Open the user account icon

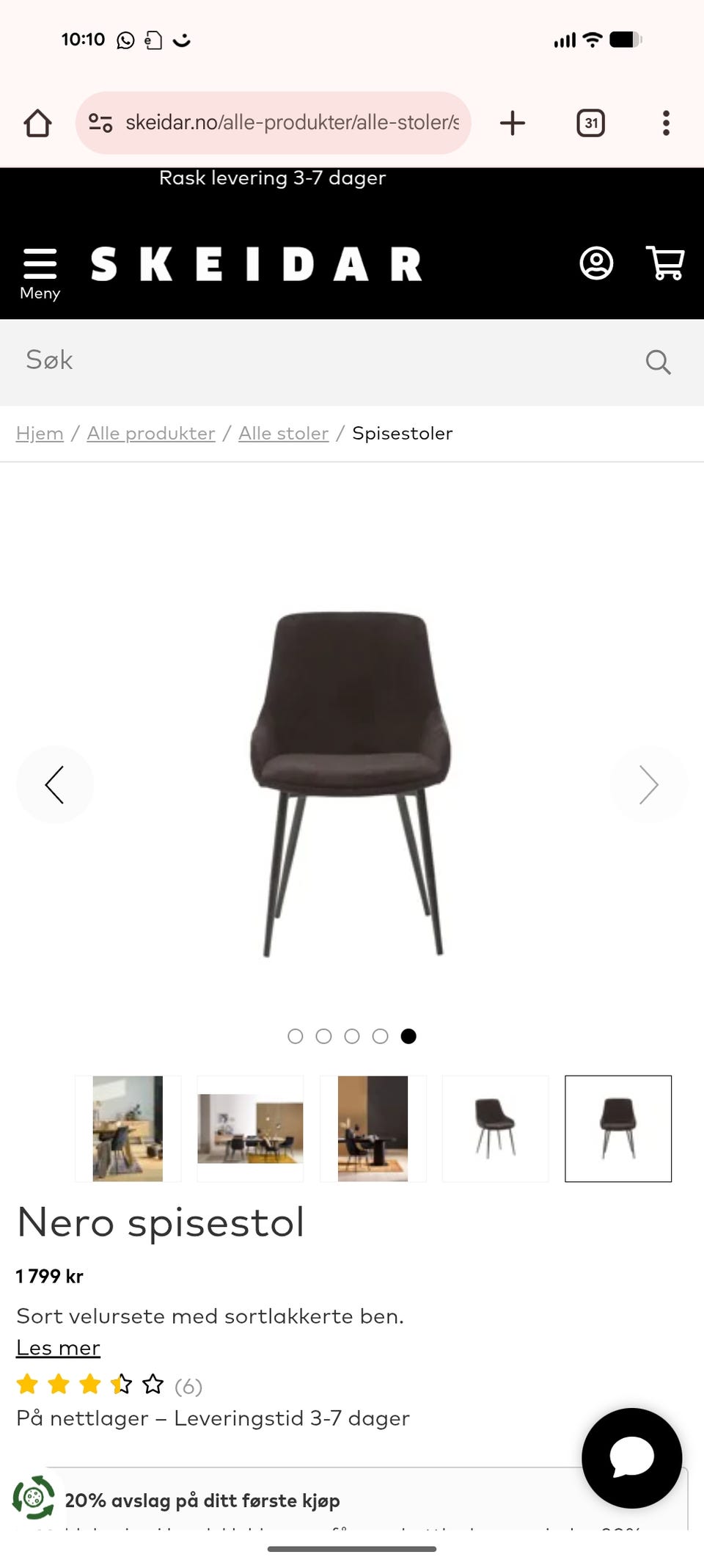[x=596, y=263]
